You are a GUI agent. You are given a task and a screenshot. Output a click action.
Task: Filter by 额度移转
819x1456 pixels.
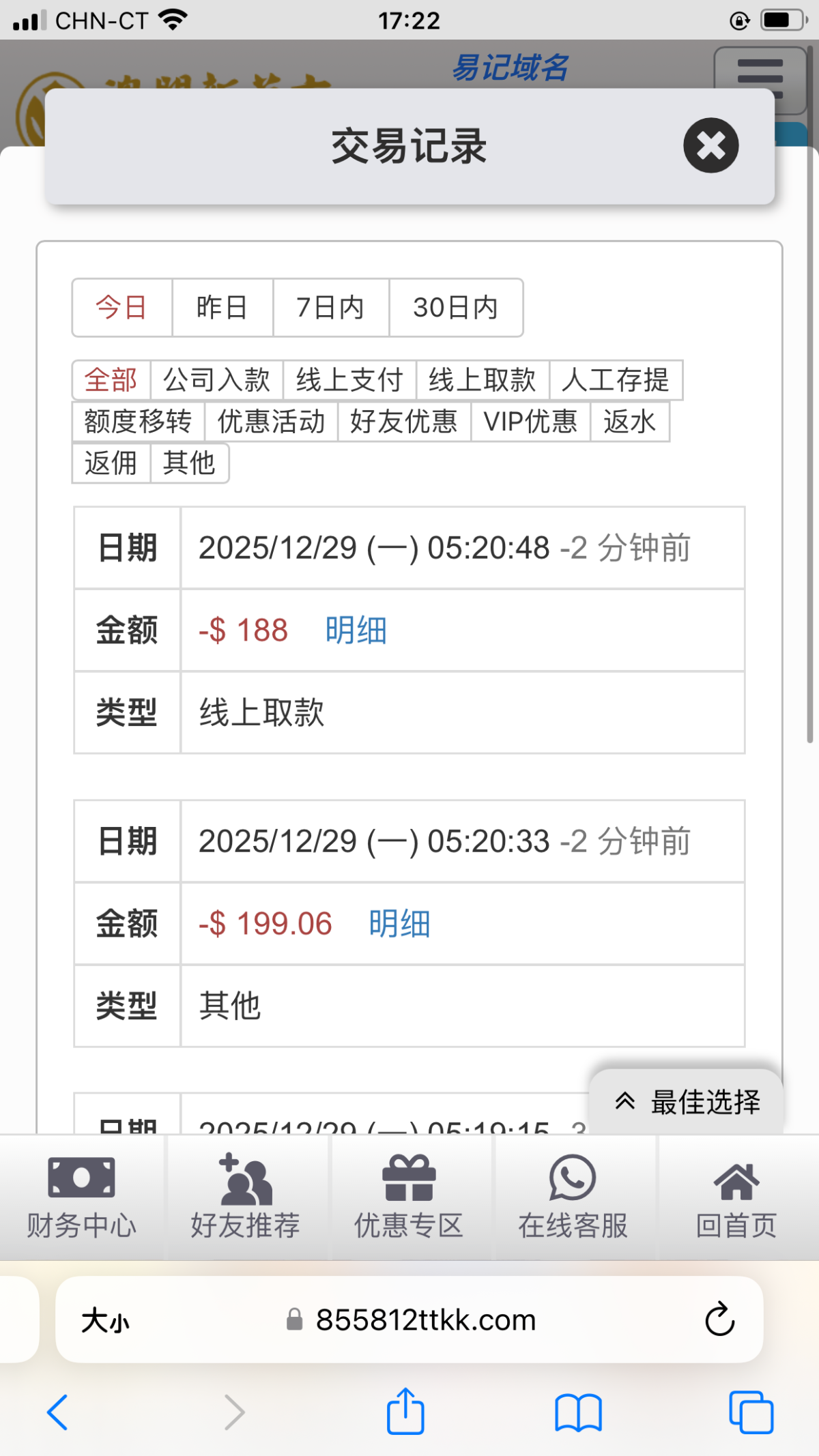pyautogui.click(x=138, y=422)
